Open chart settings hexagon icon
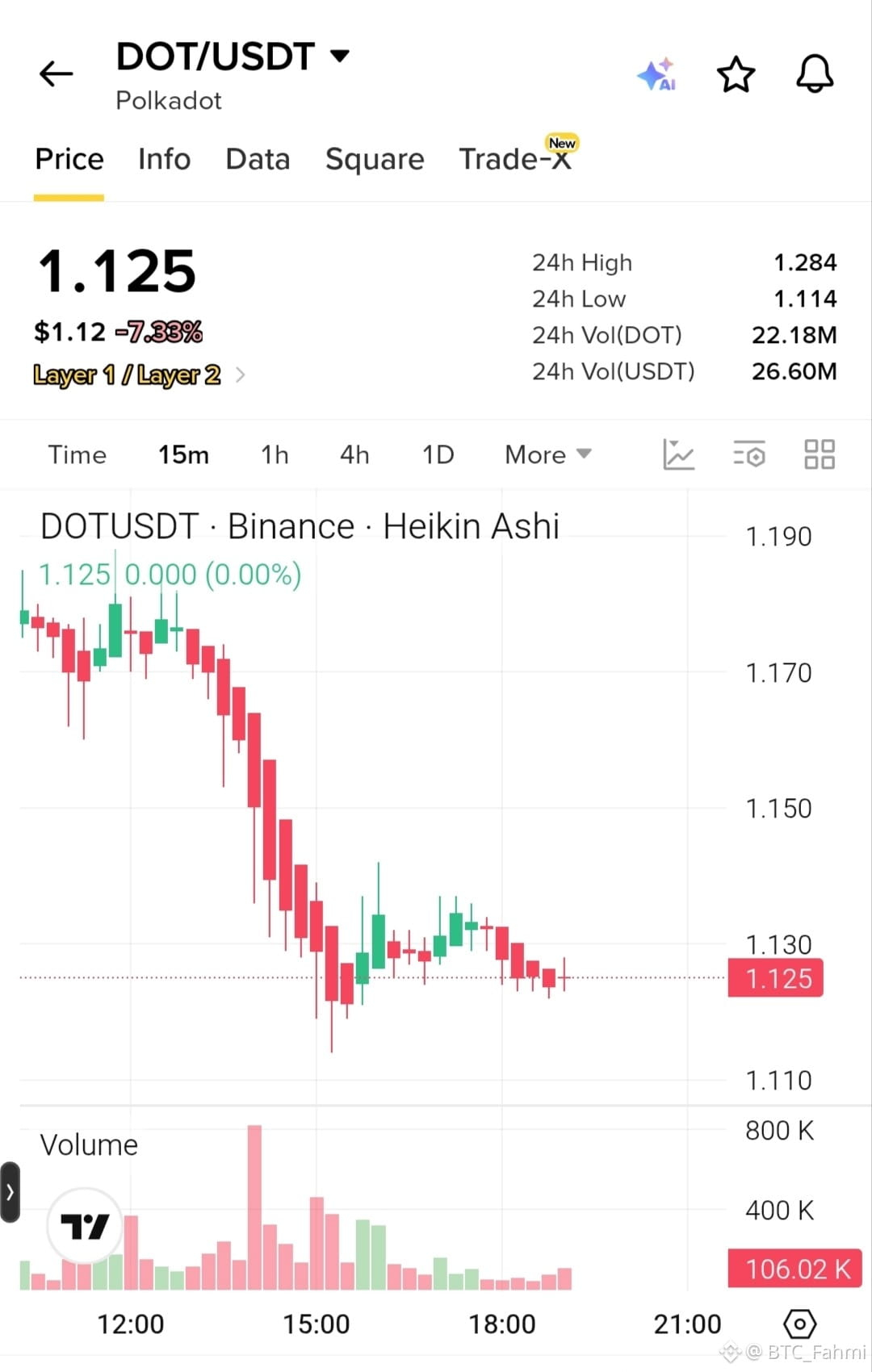This screenshot has width=872, height=1372. coord(800,1324)
